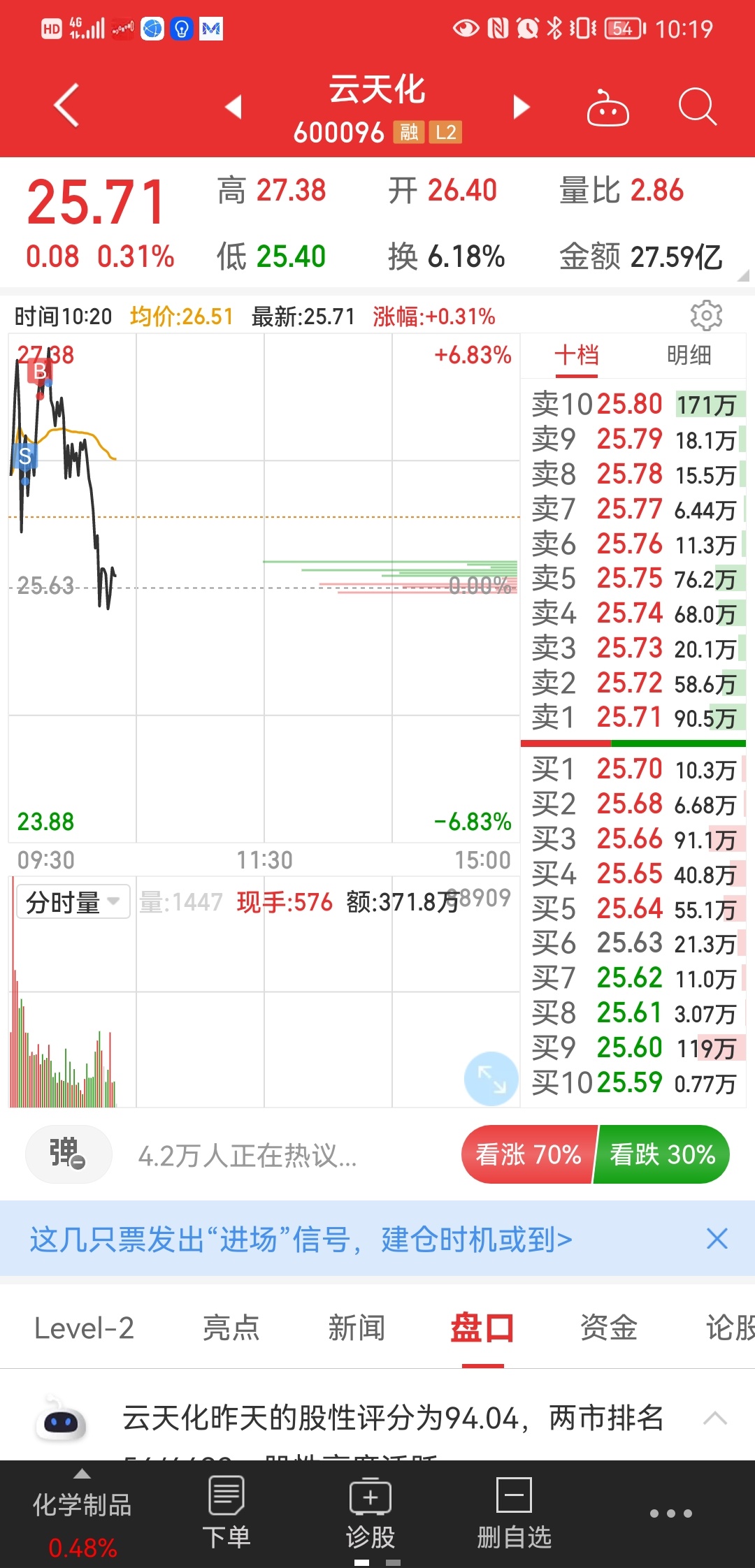
Task: Dismiss the blue promo banner
Action: click(x=717, y=1239)
